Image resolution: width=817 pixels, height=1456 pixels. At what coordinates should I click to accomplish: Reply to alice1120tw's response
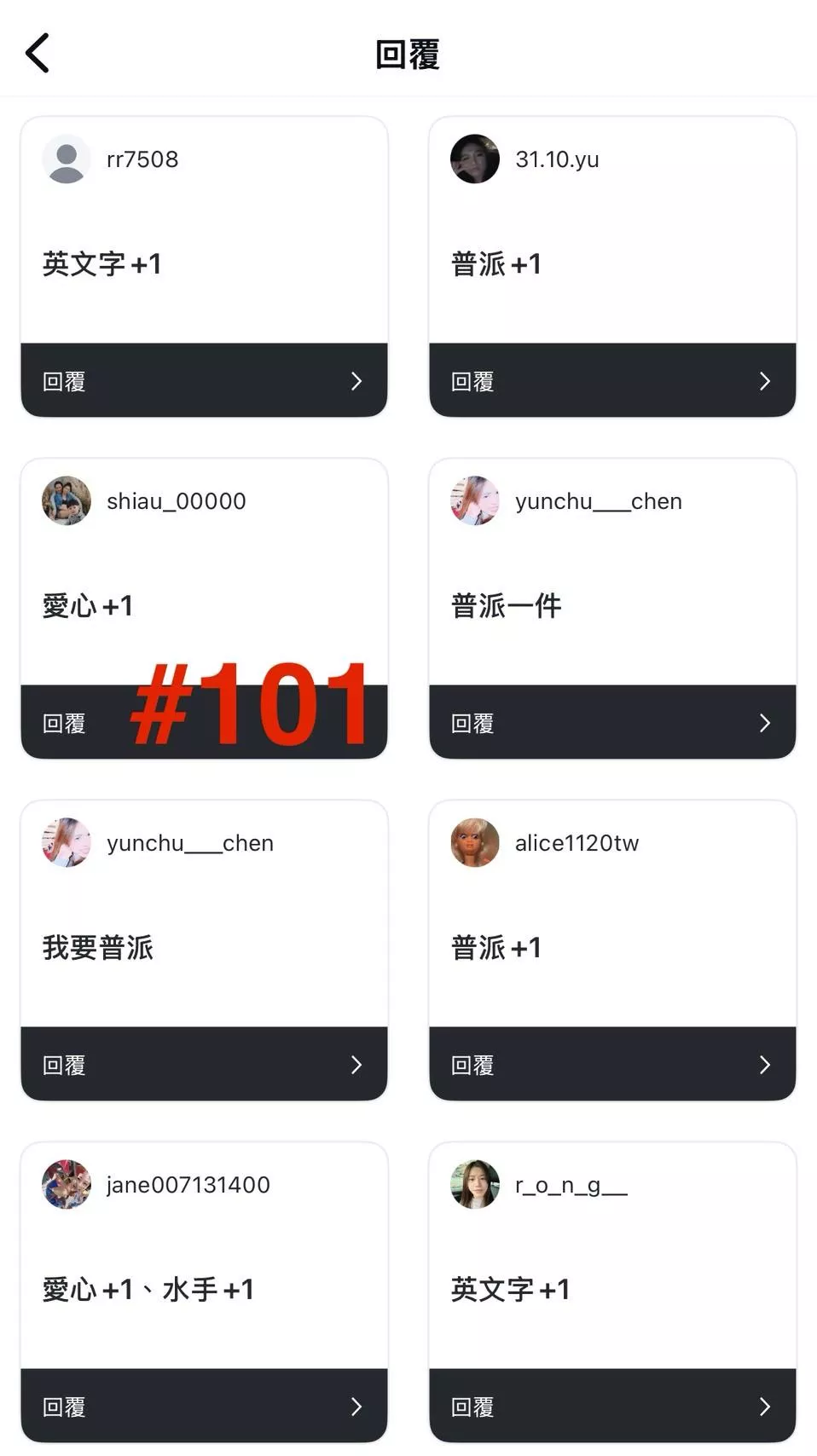pyautogui.click(x=611, y=1065)
